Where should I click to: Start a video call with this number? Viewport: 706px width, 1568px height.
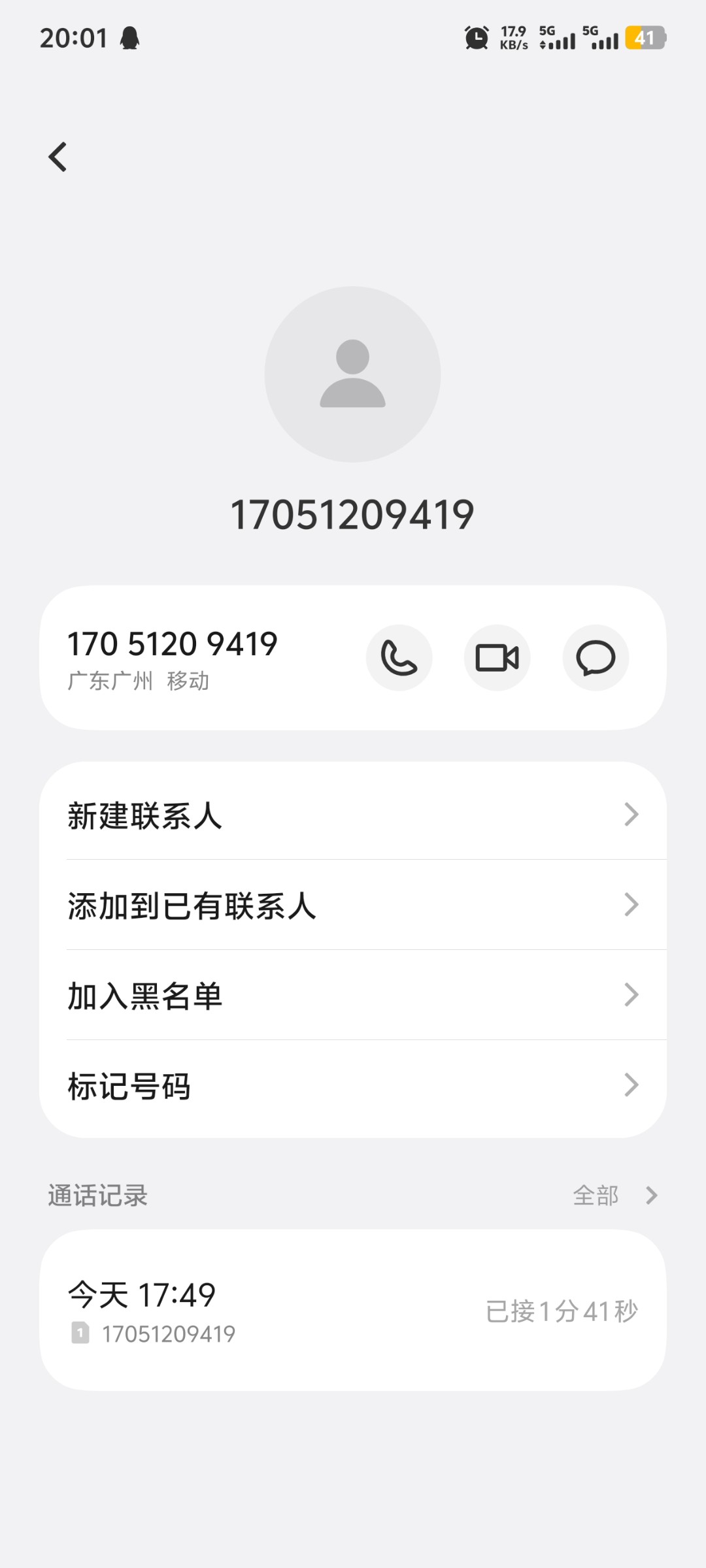pyautogui.click(x=497, y=657)
